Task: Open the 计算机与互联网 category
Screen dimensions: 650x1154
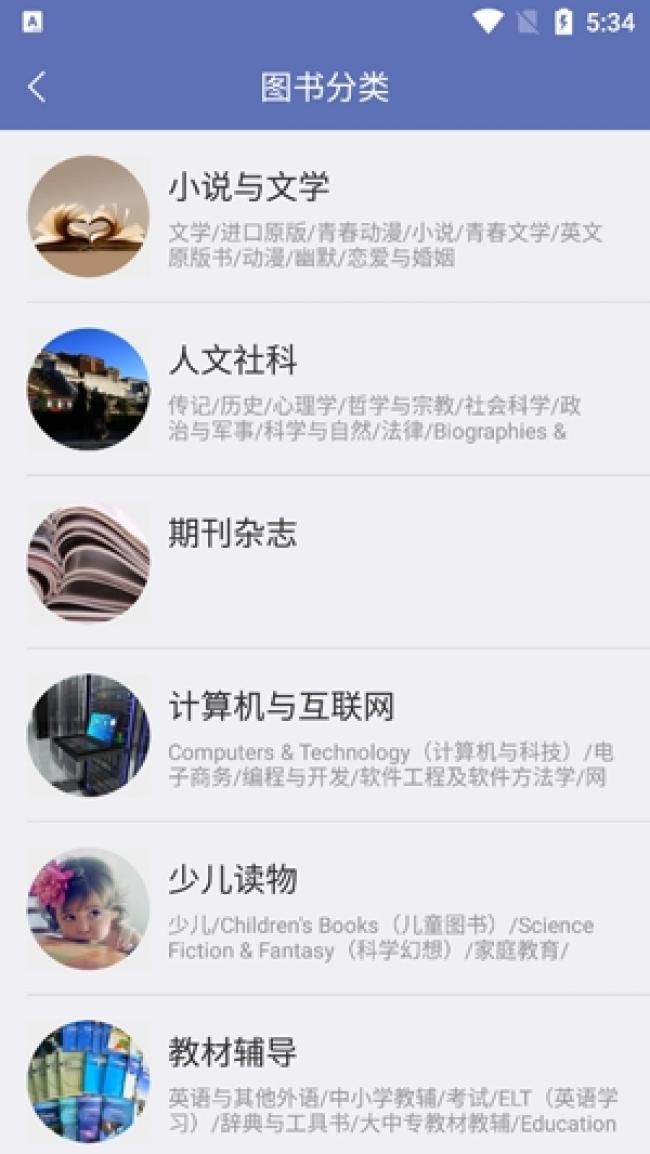Action: (x=325, y=735)
